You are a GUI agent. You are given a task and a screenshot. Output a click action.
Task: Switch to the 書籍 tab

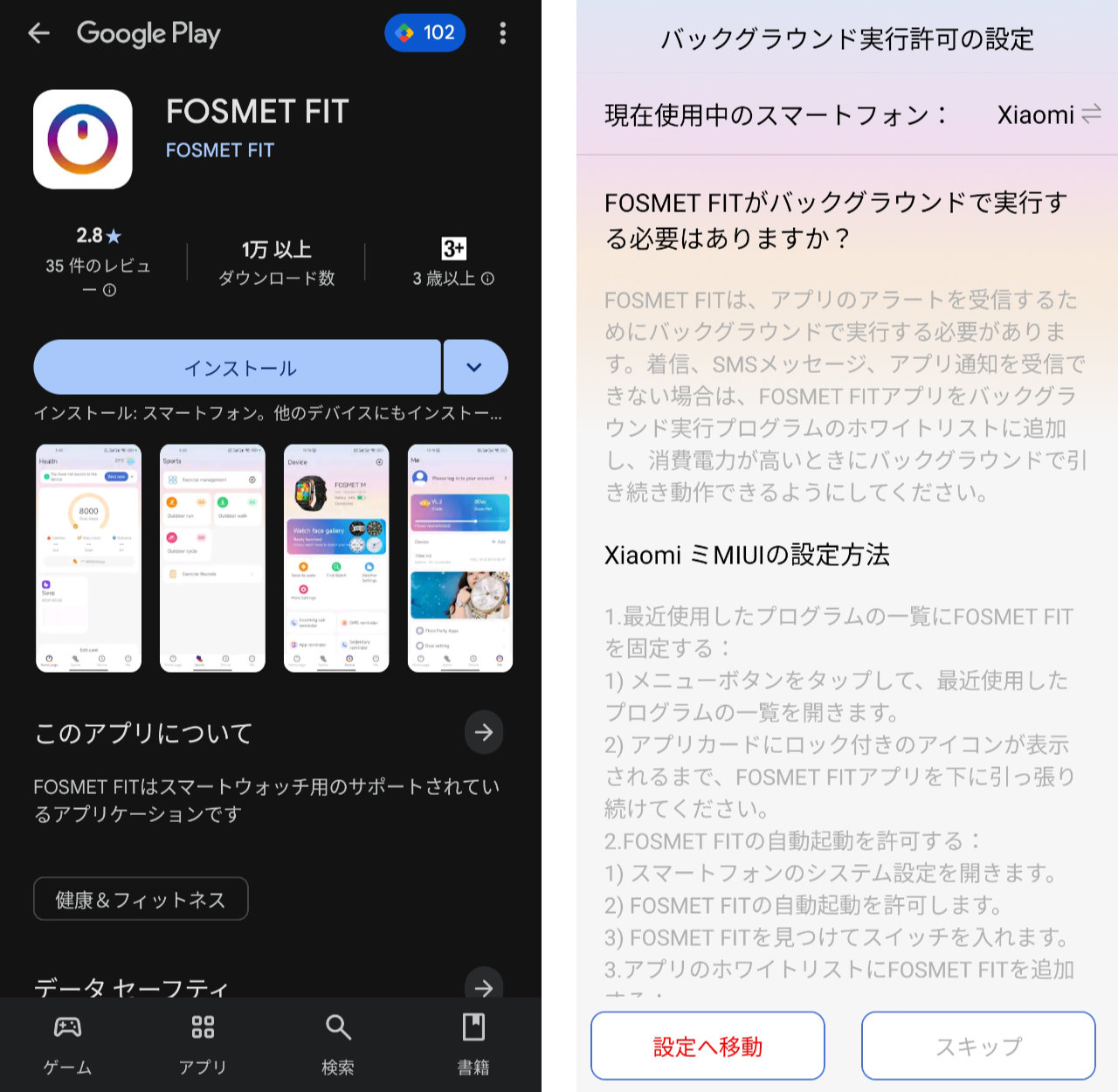tap(473, 1044)
